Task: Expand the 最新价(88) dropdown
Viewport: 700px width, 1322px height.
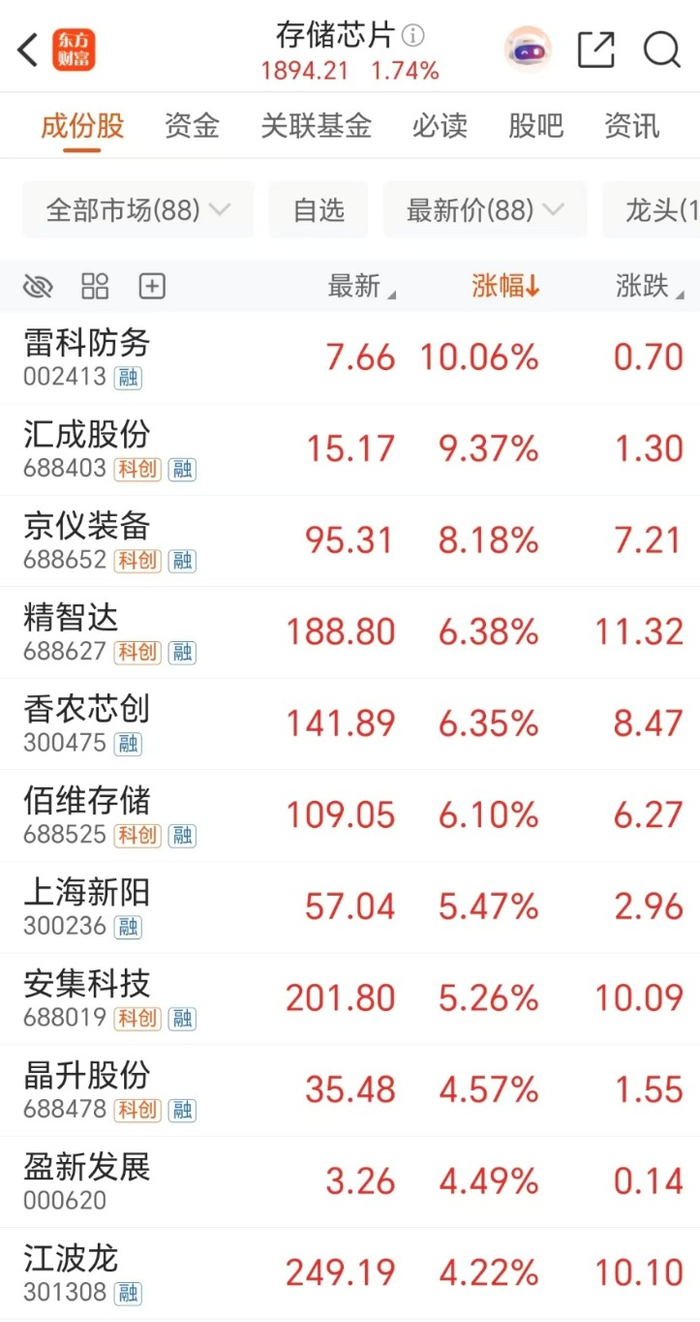Action: pos(485,210)
